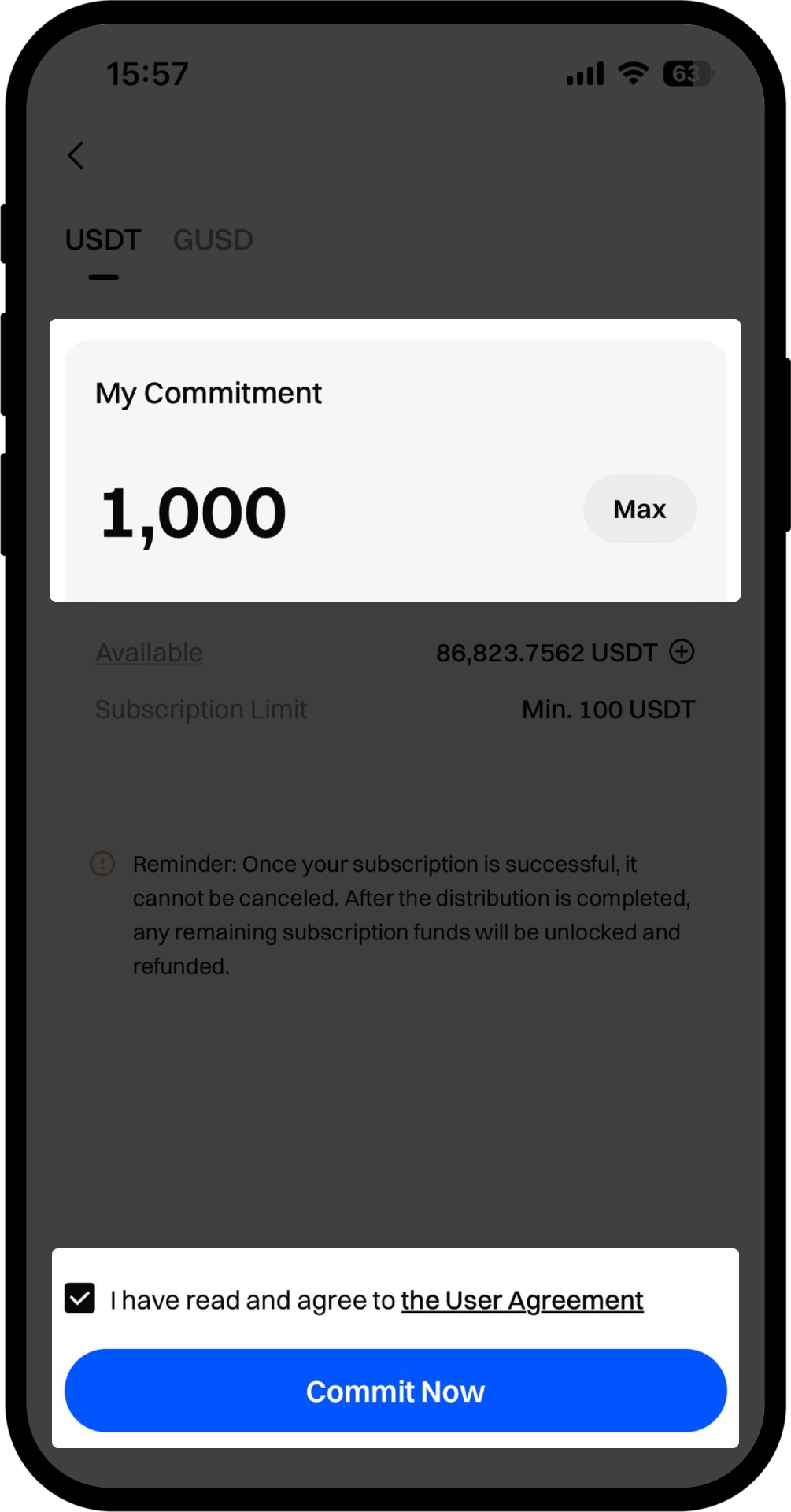Uncheck the User Agreement checkbox

80,1299
